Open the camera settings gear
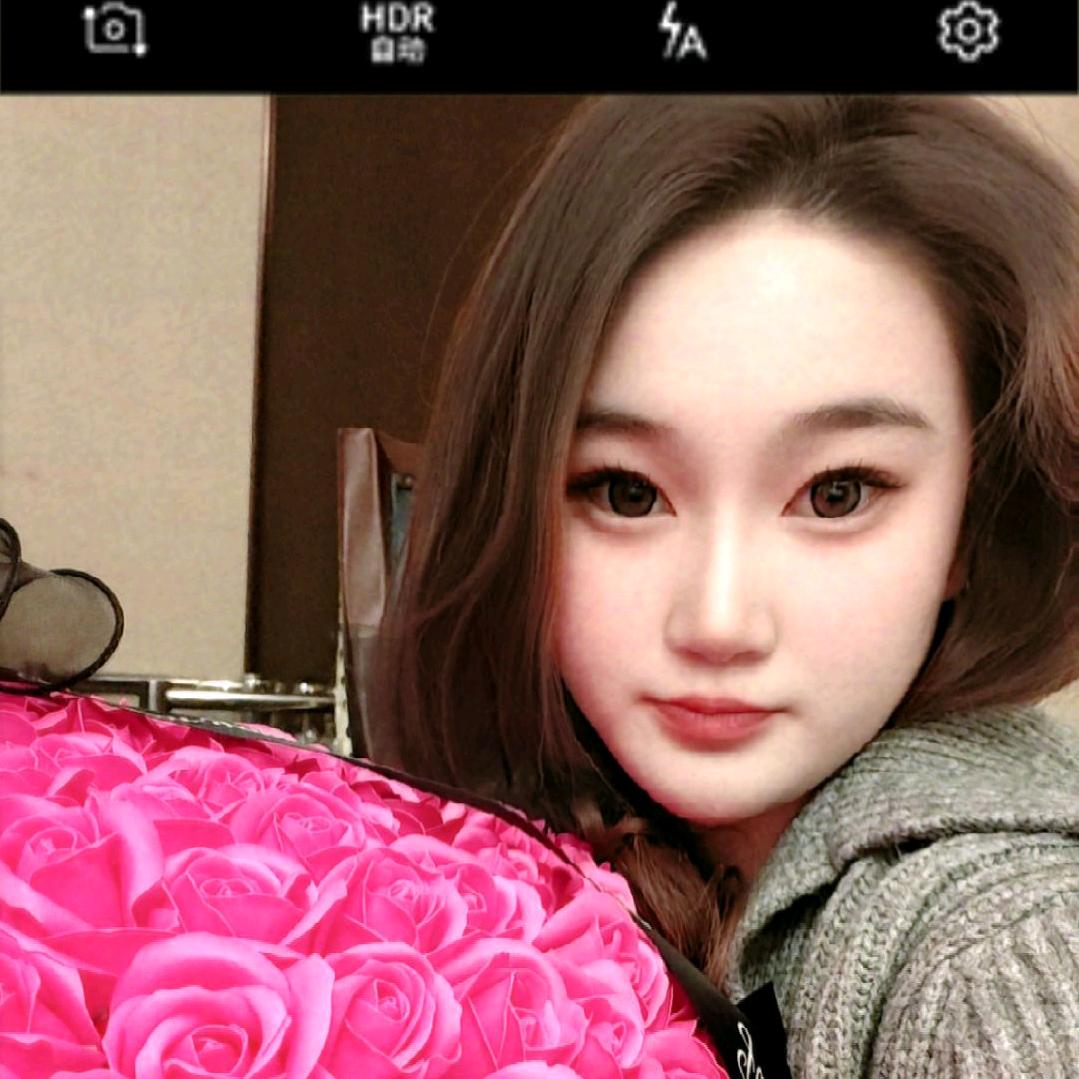 pyautogui.click(x=967, y=31)
